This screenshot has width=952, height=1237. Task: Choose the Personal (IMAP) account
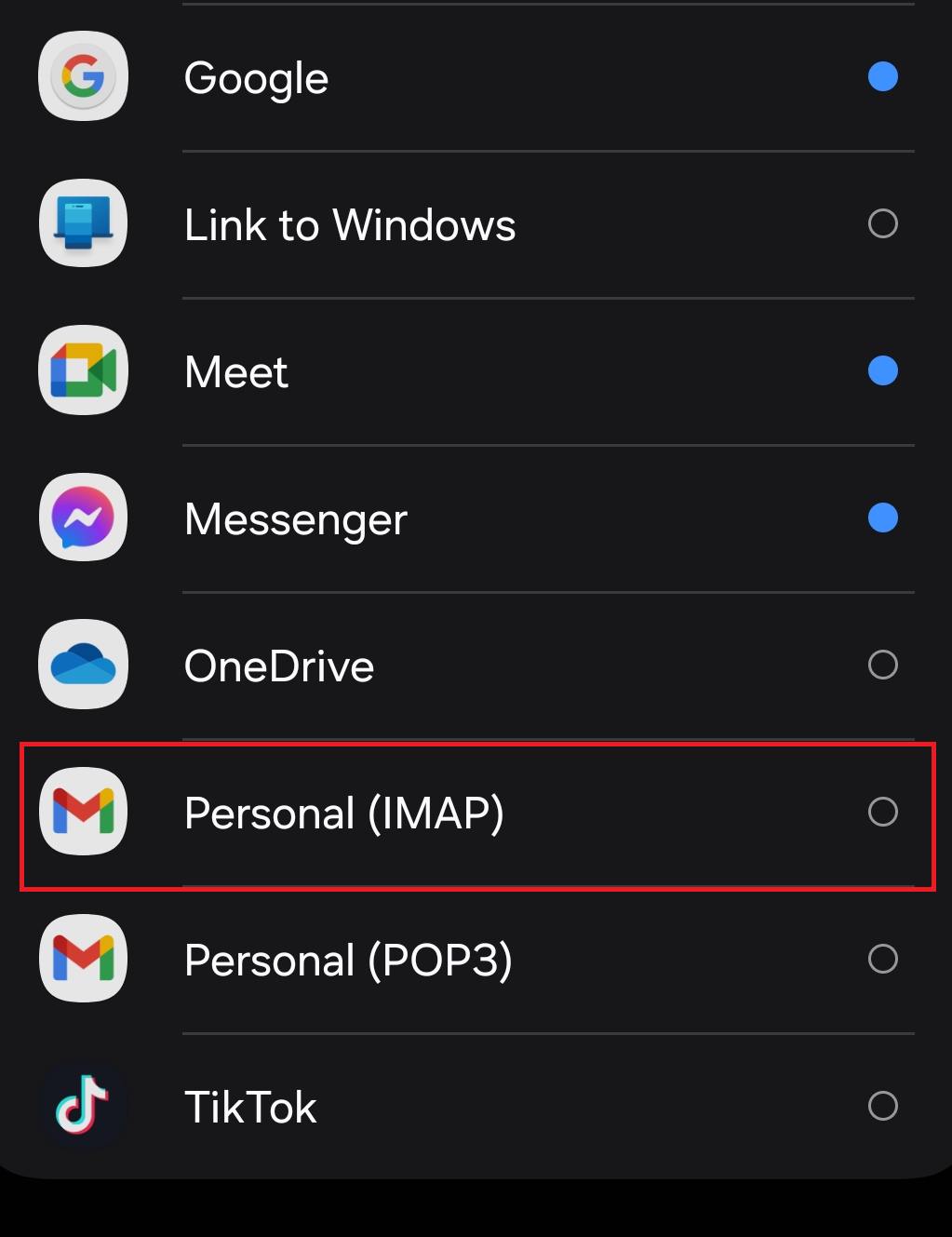point(882,812)
